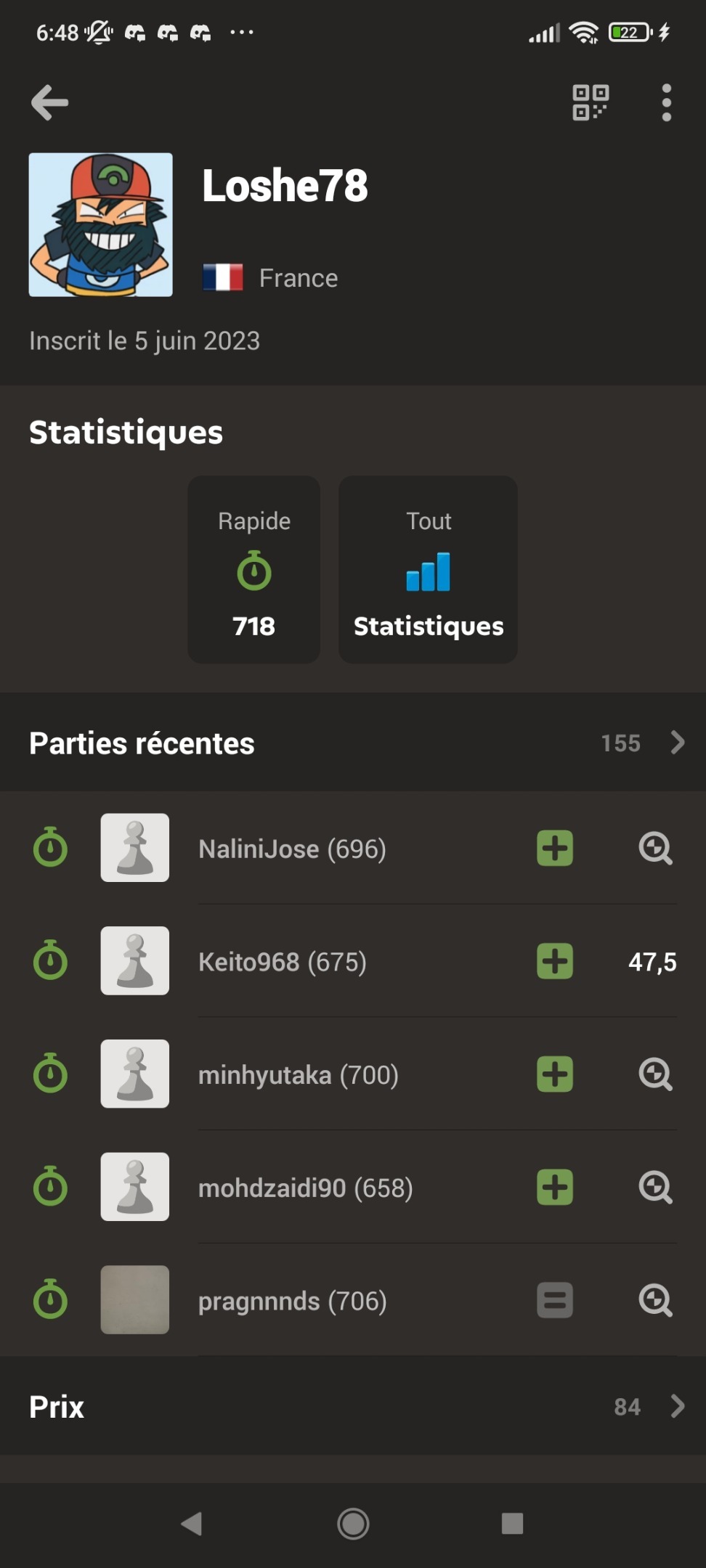Go back using the top arrow

[x=49, y=102]
